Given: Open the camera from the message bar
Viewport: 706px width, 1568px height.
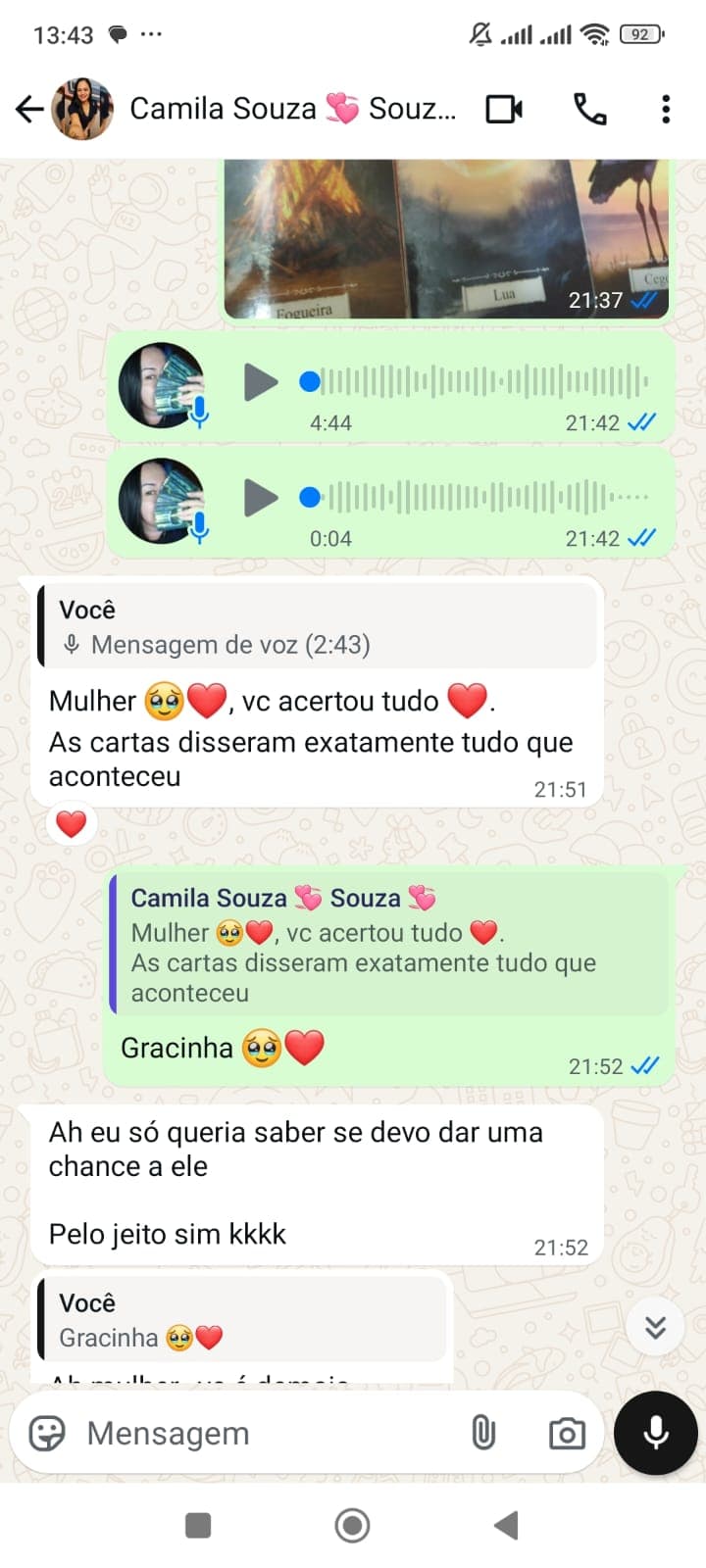Looking at the screenshot, I should pos(567,1433).
